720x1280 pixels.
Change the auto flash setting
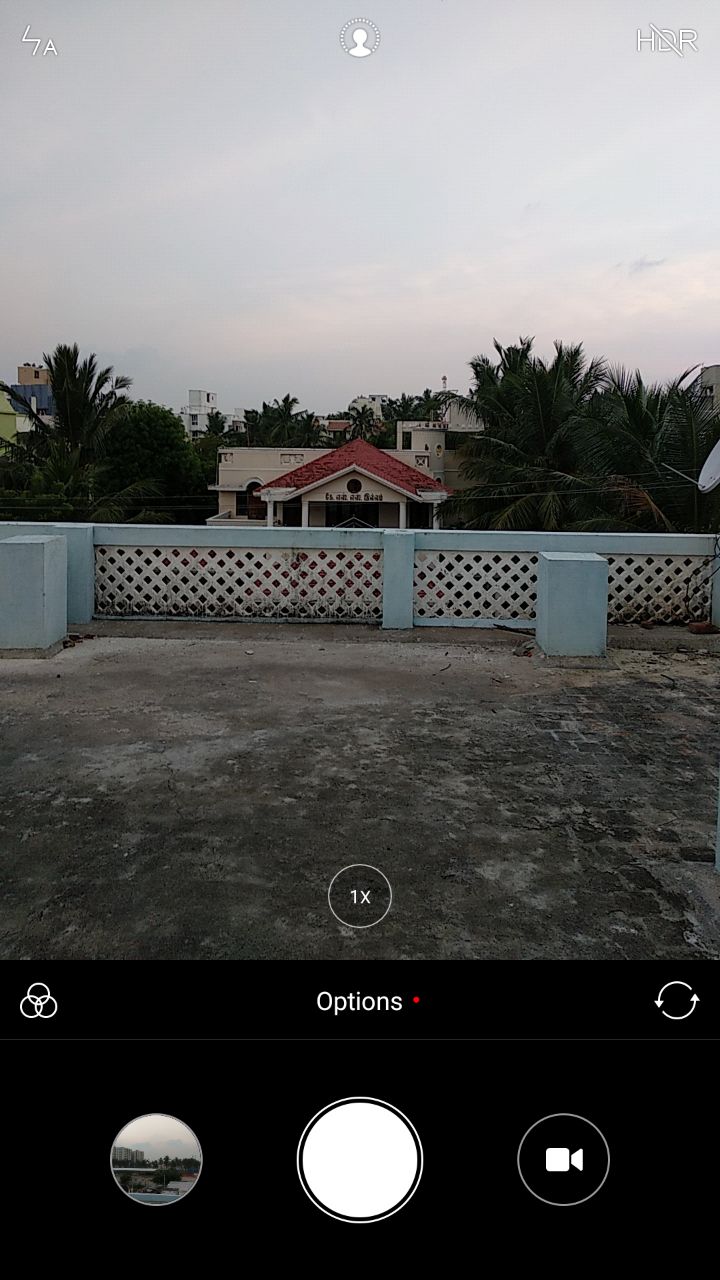click(39, 41)
